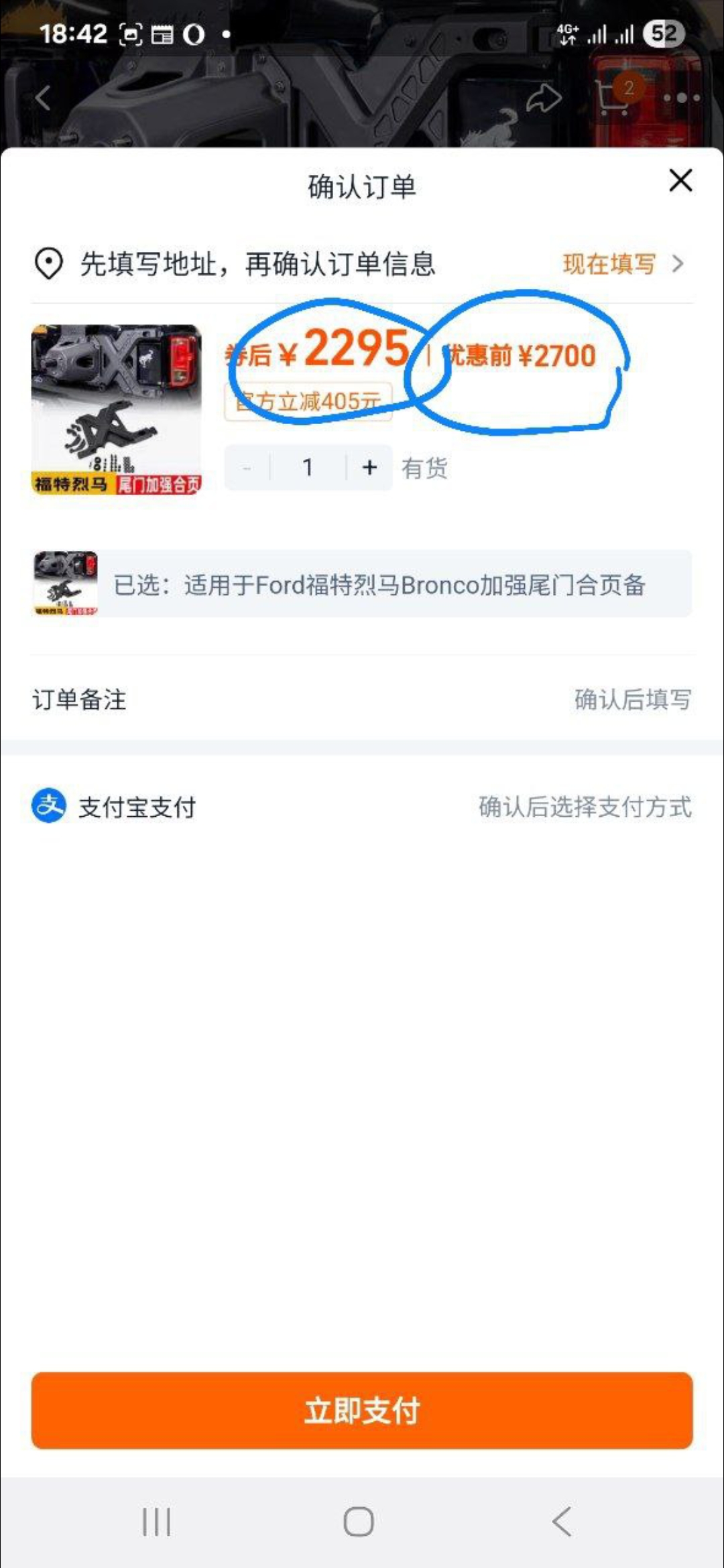Tap the system back button
This screenshot has width=724, height=1568.
(562, 1521)
